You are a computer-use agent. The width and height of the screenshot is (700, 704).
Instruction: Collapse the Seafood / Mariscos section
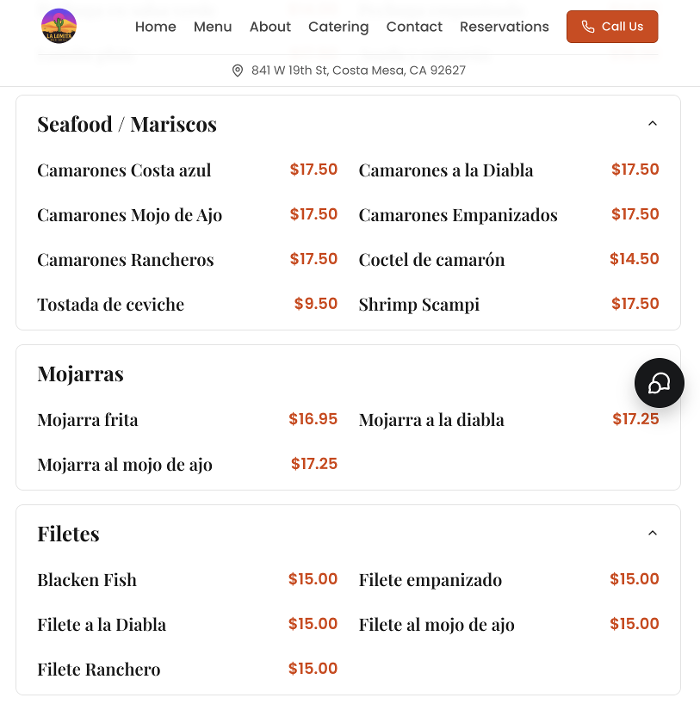[x=652, y=124]
